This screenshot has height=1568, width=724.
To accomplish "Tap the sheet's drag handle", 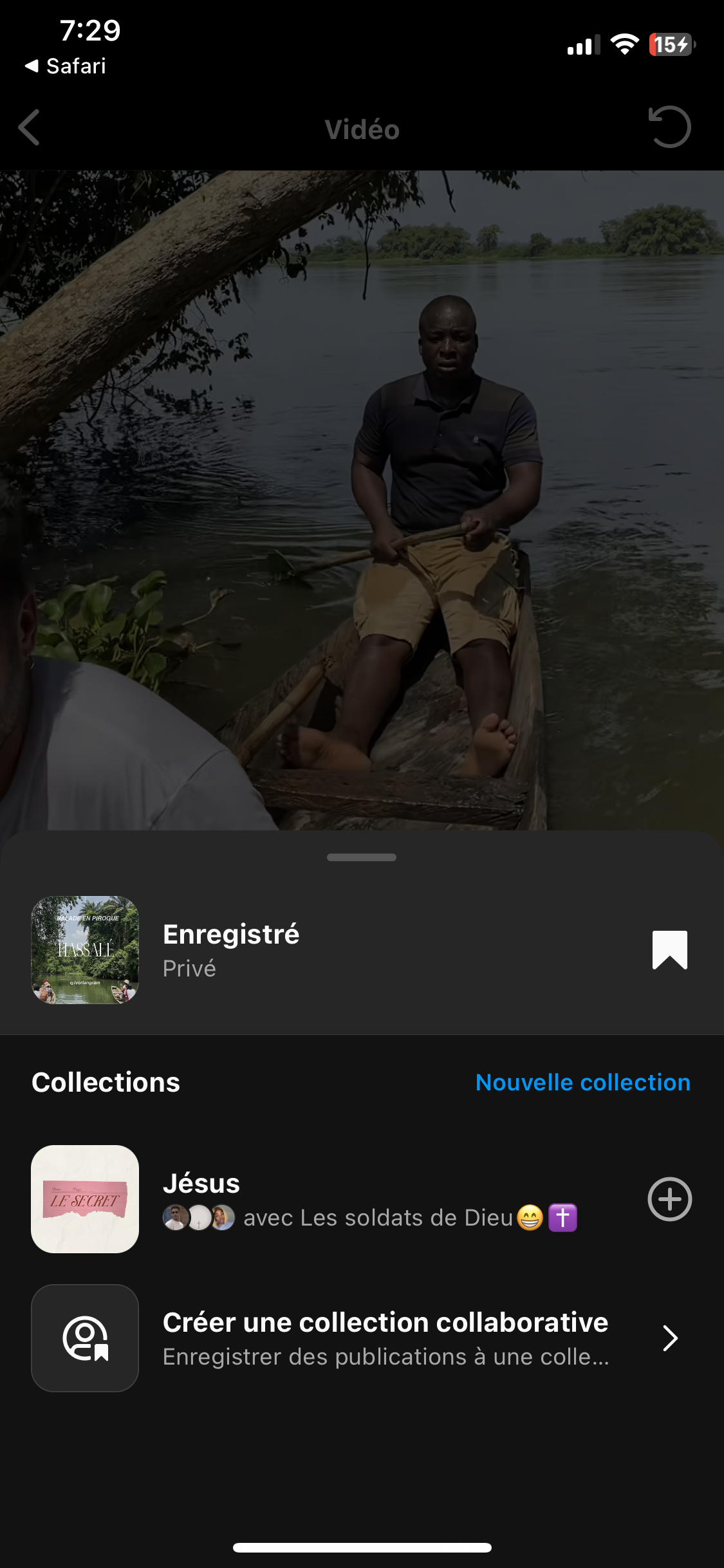I will (362, 857).
